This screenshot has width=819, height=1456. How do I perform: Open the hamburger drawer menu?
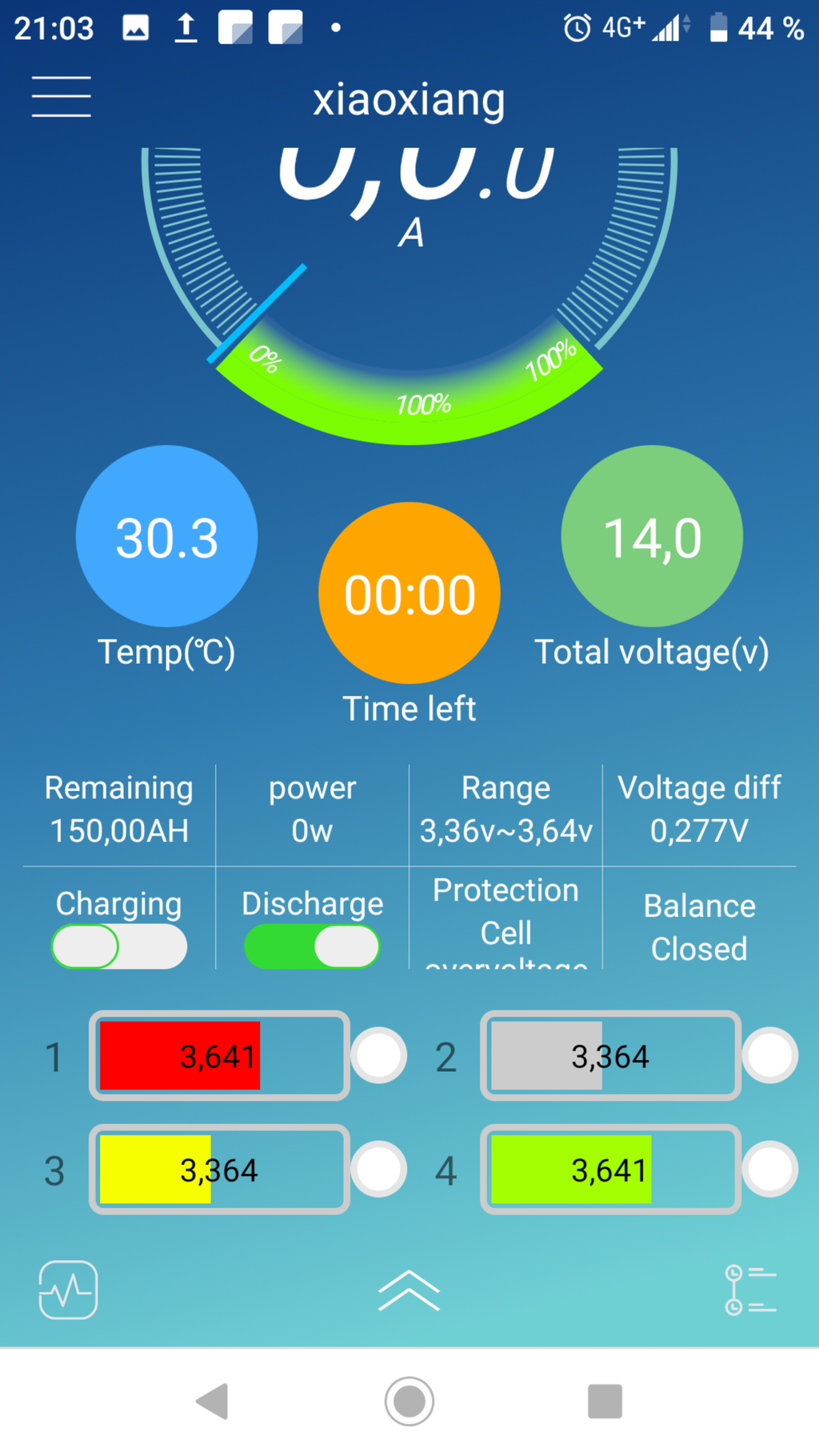click(62, 97)
